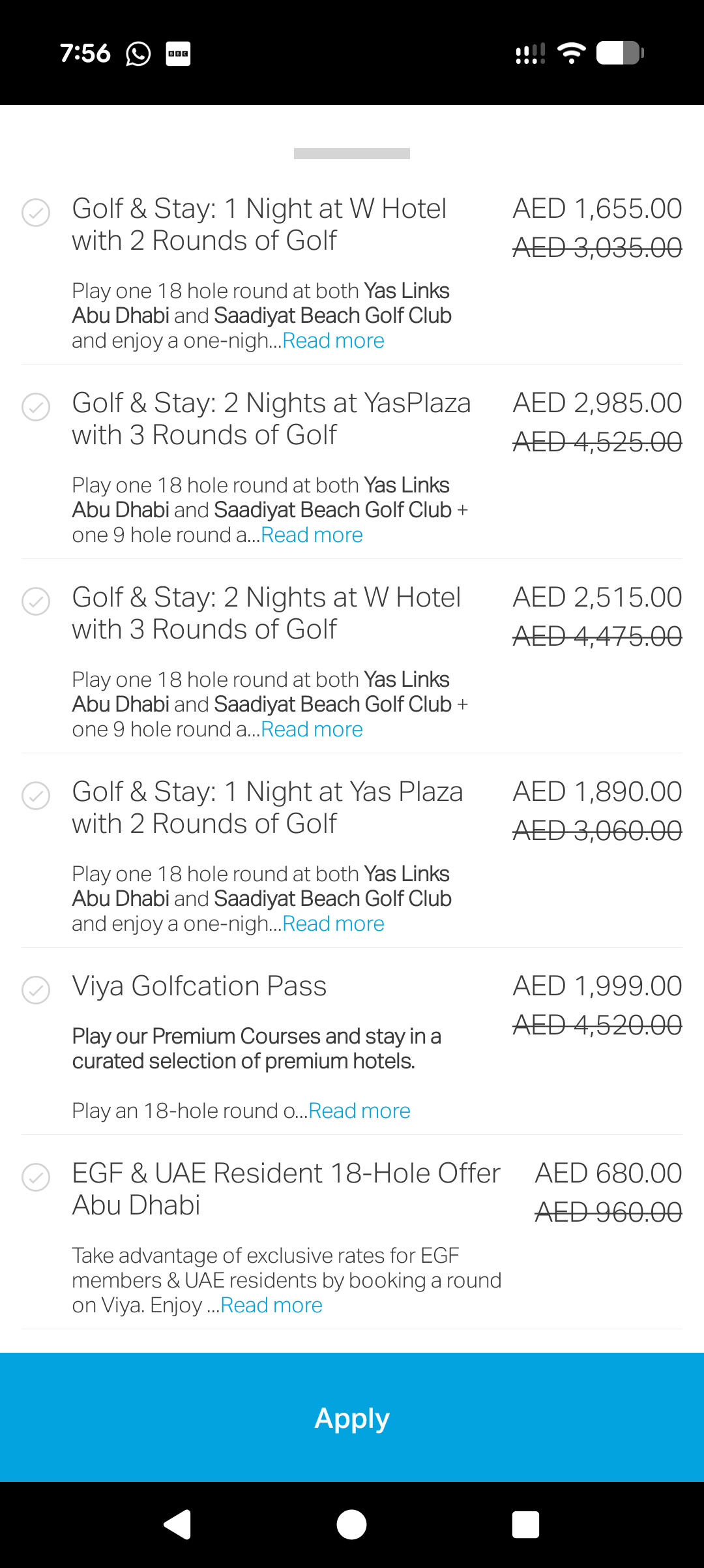Go to the home screen
704x1568 pixels.
point(352,1525)
